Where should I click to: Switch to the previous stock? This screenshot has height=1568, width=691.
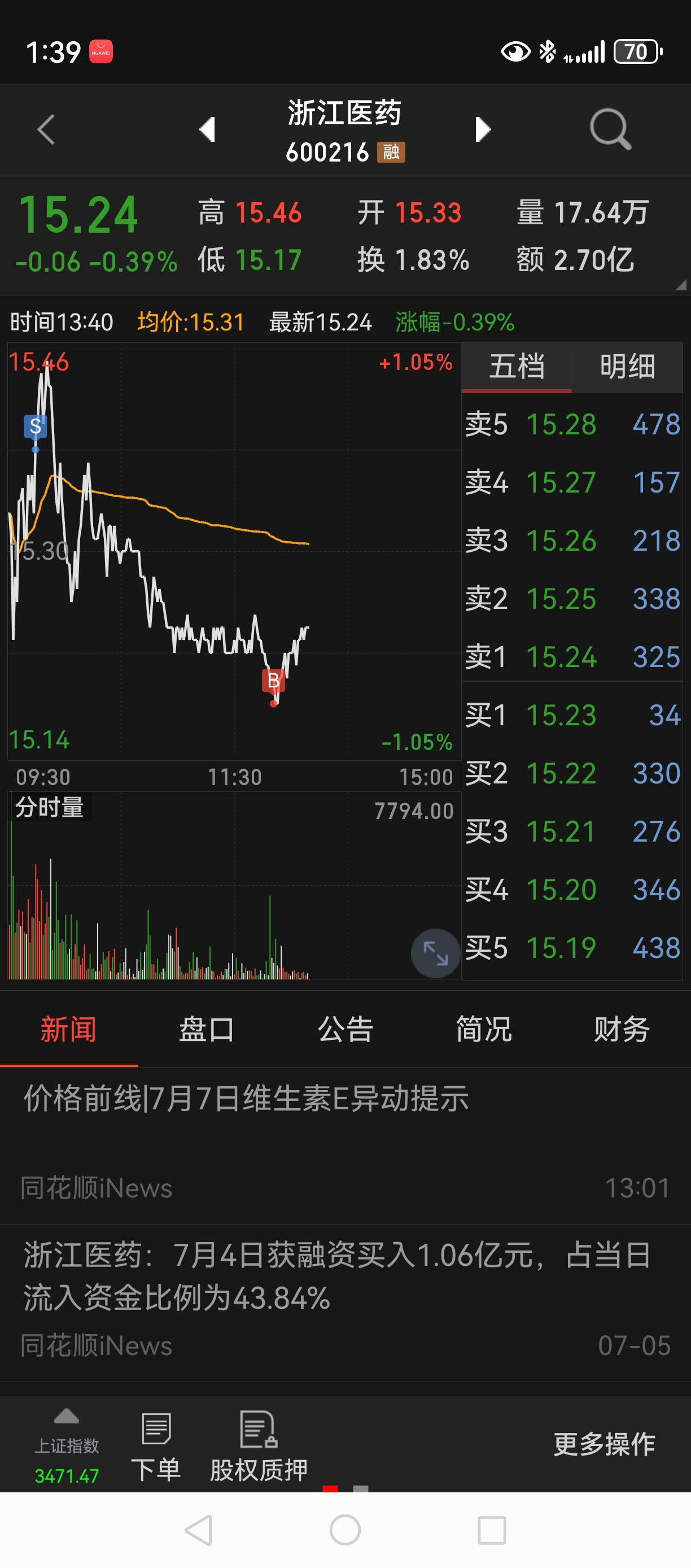[x=207, y=129]
